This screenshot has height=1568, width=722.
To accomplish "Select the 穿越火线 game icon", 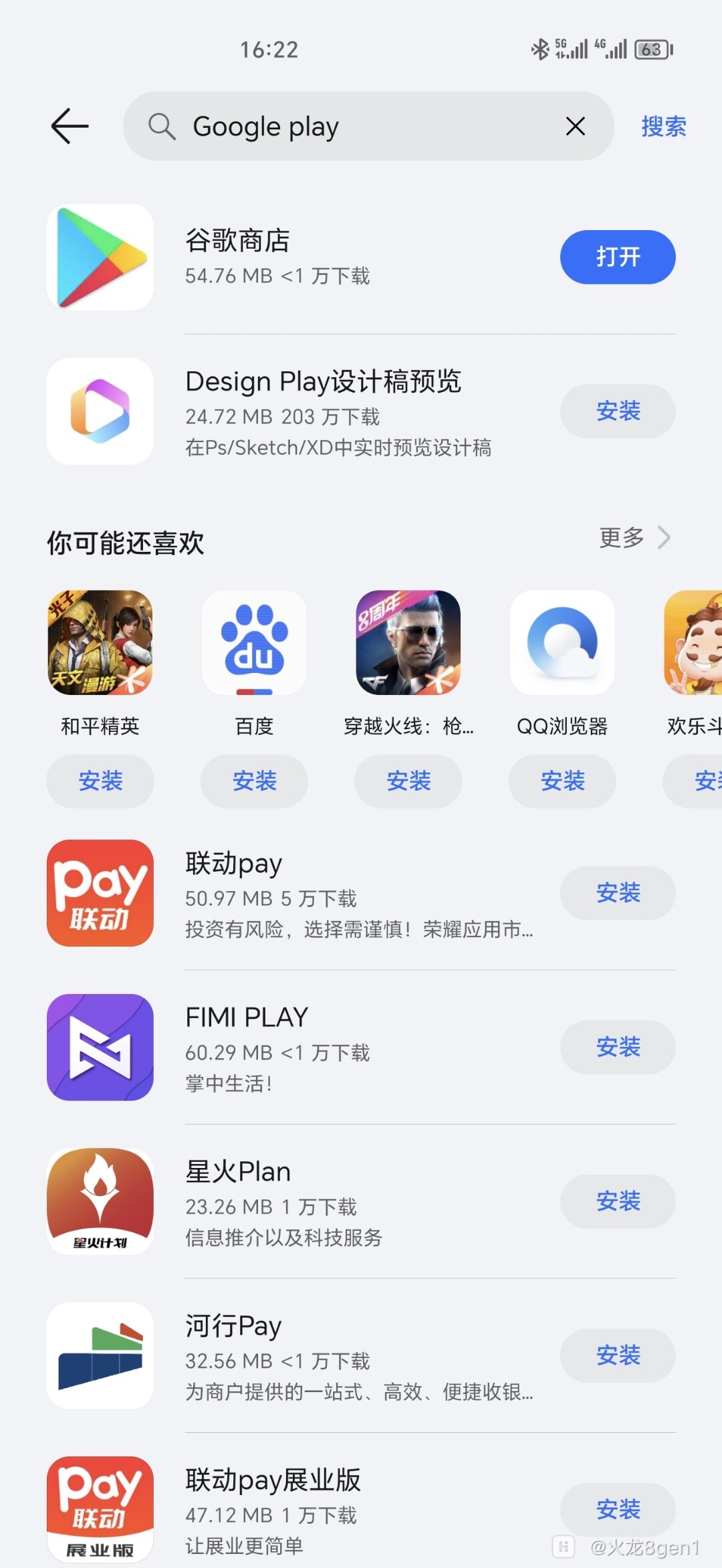I will 408,642.
